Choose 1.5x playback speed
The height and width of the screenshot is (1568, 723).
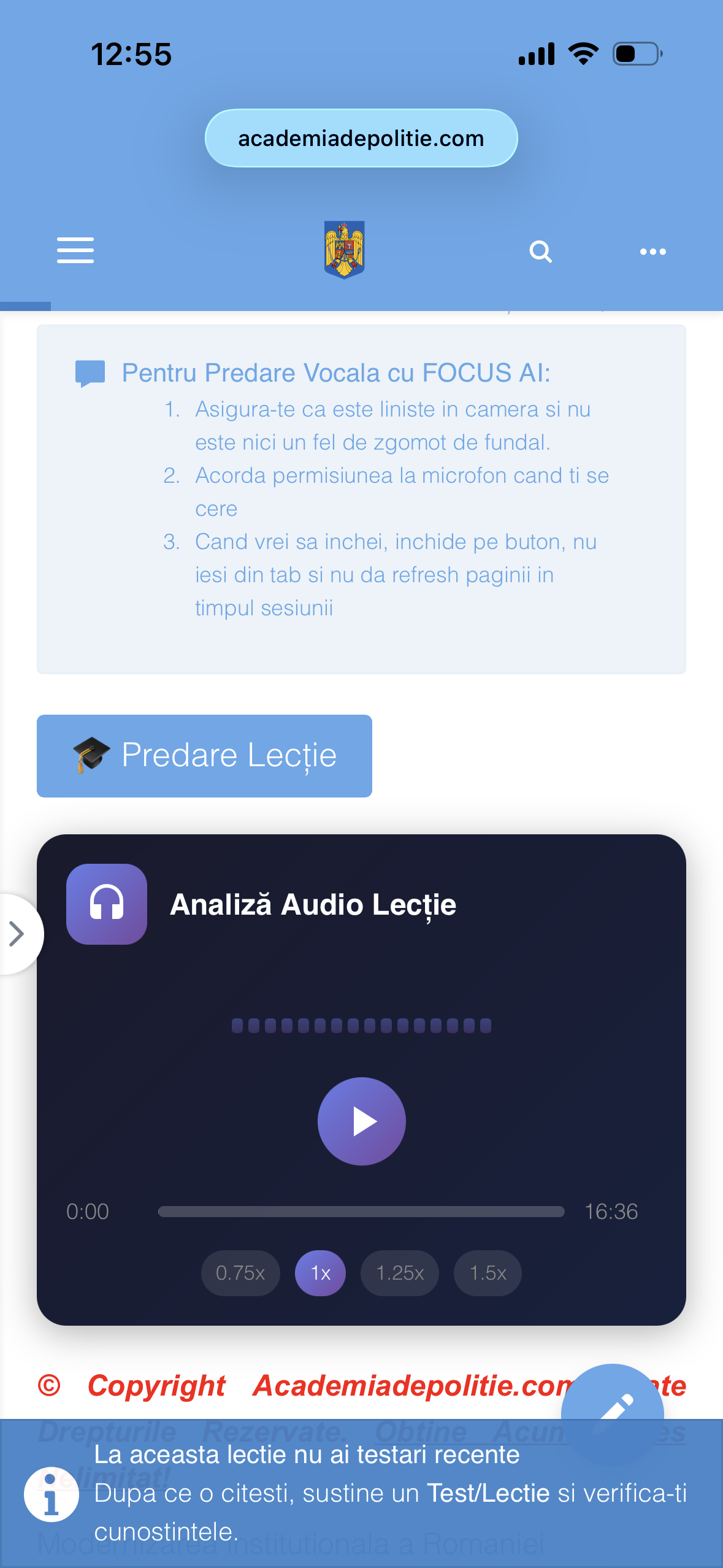[x=488, y=1273]
